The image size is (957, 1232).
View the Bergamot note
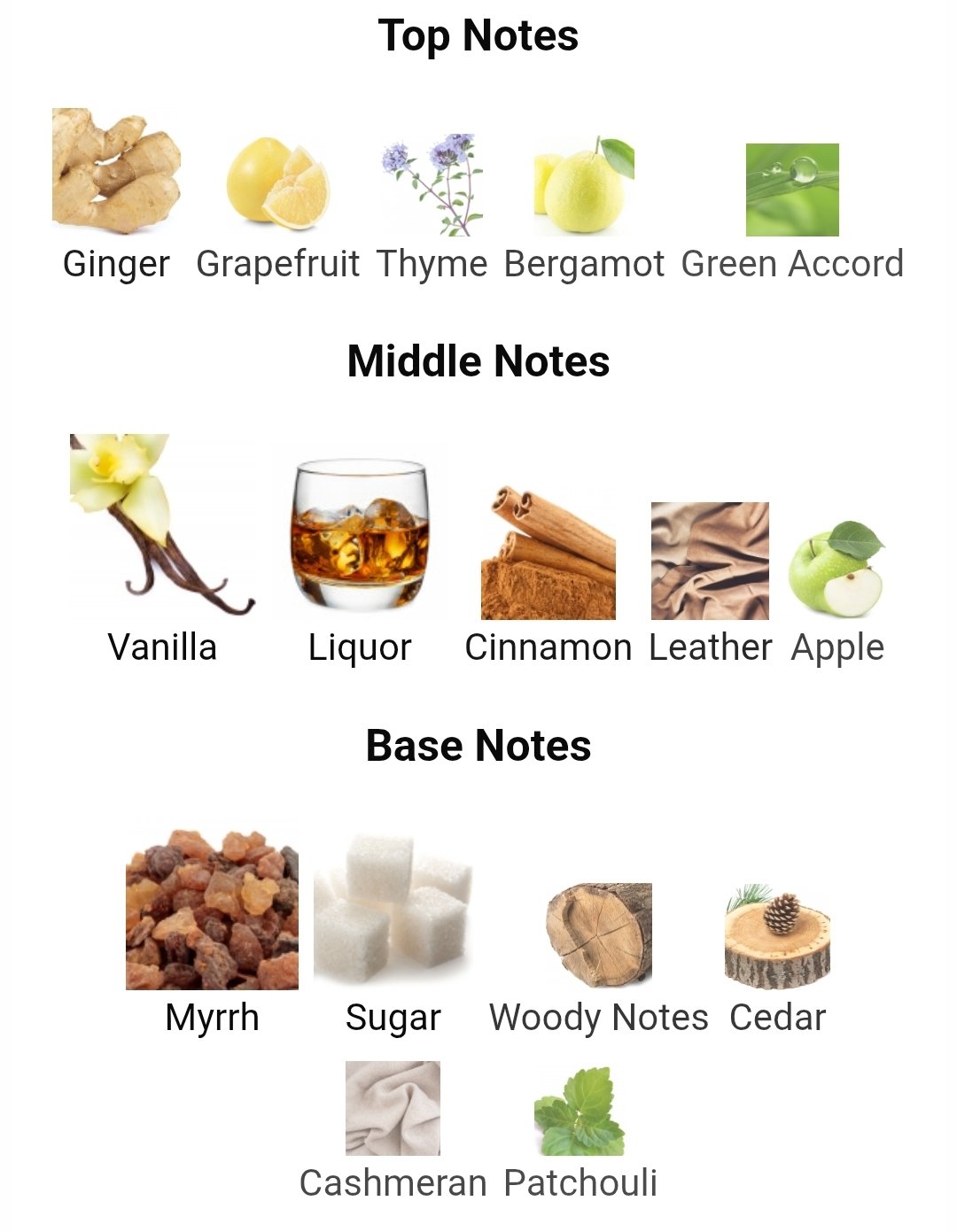(584, 186)
